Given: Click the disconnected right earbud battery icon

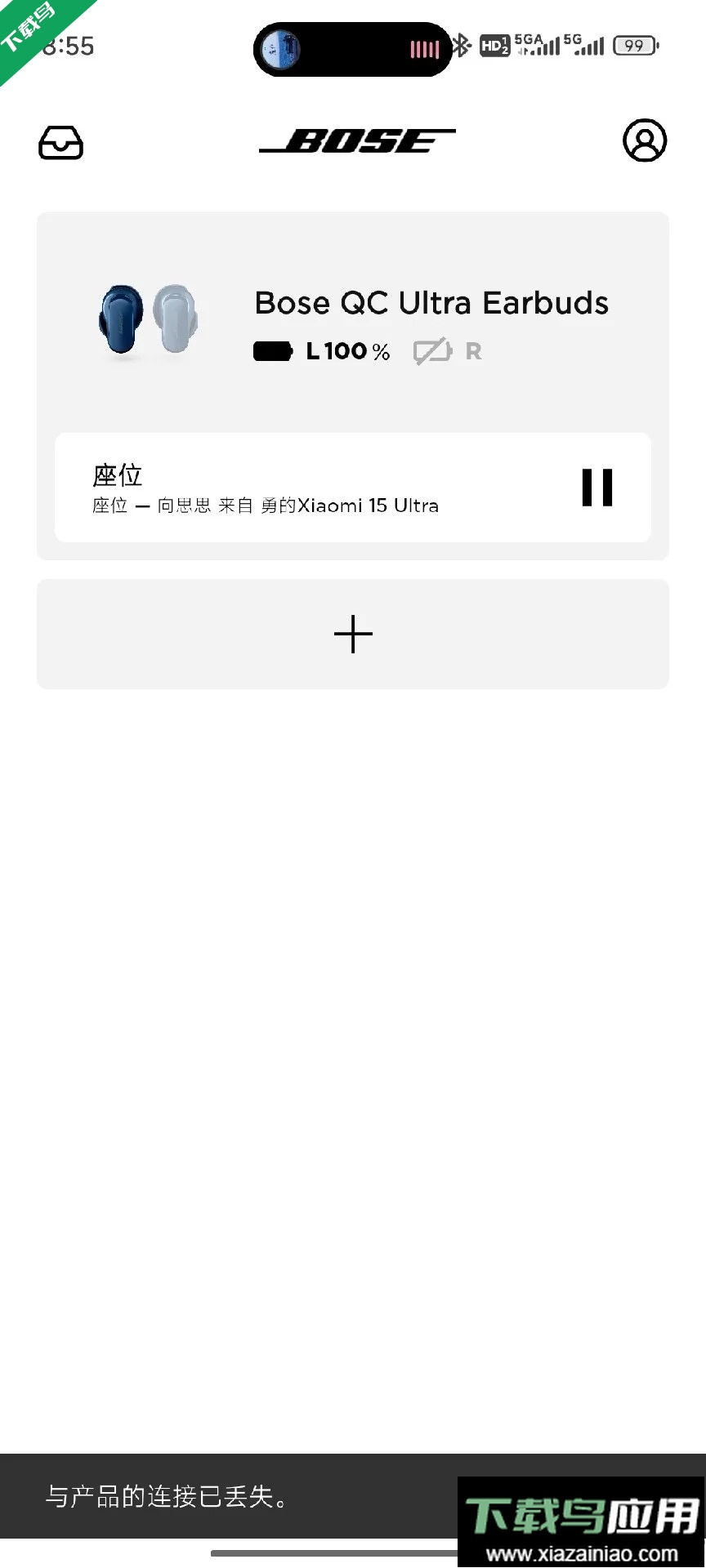Looking at the screenshot, I should pyautogui.click(x=433, y=350).
